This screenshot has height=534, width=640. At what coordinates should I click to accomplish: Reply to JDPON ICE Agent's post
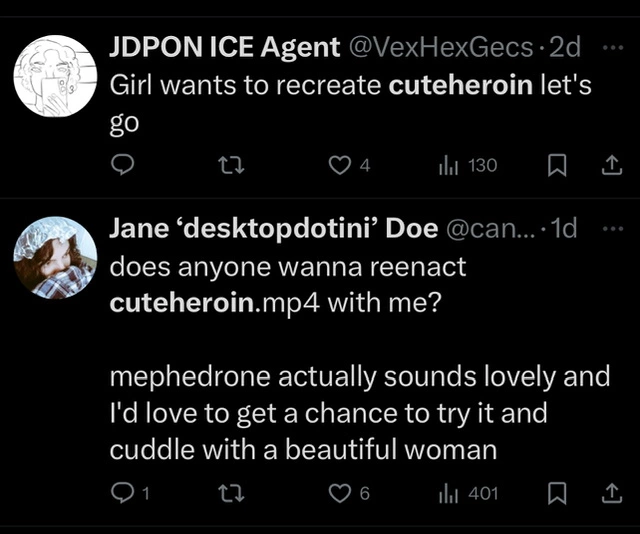click(122, 166)
